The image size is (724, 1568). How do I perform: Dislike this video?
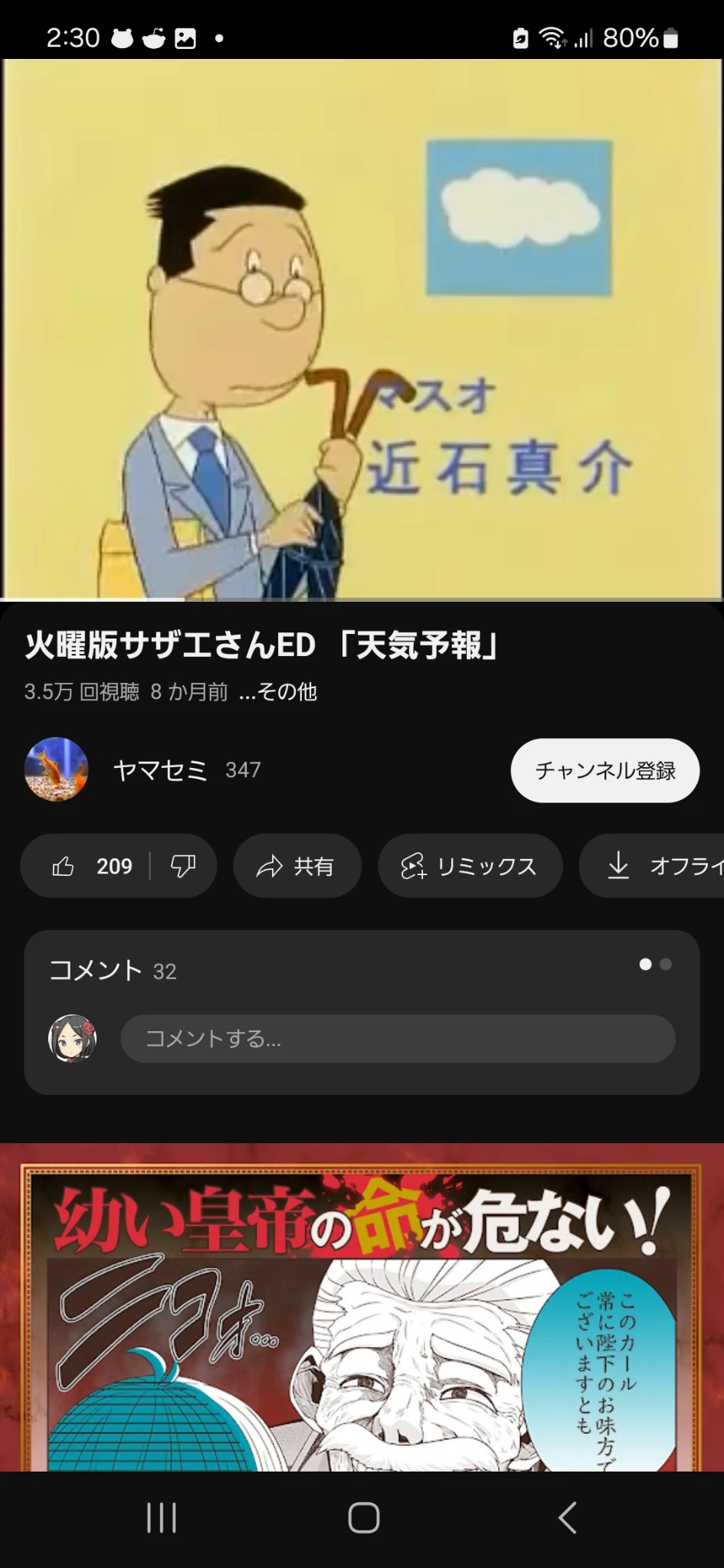[x=183, y=866]
